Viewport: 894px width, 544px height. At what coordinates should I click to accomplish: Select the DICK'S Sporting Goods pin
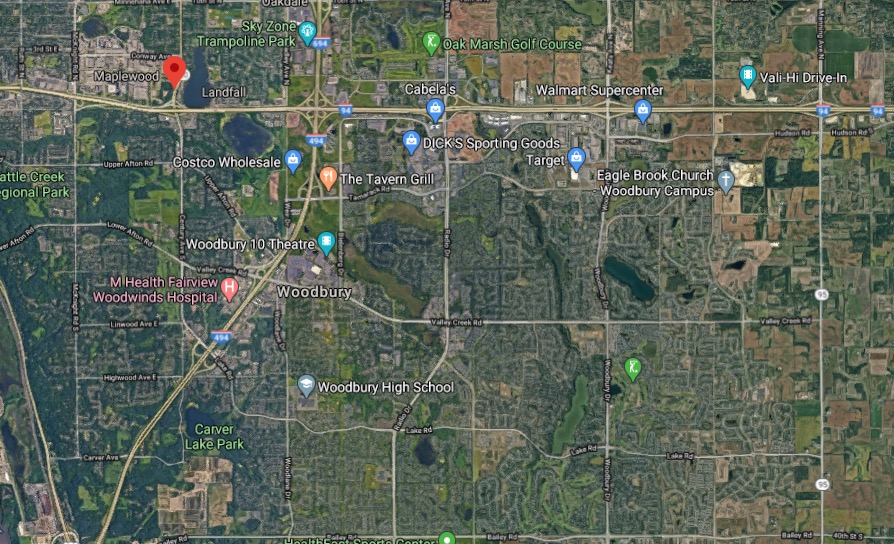(x=411, y=141)
